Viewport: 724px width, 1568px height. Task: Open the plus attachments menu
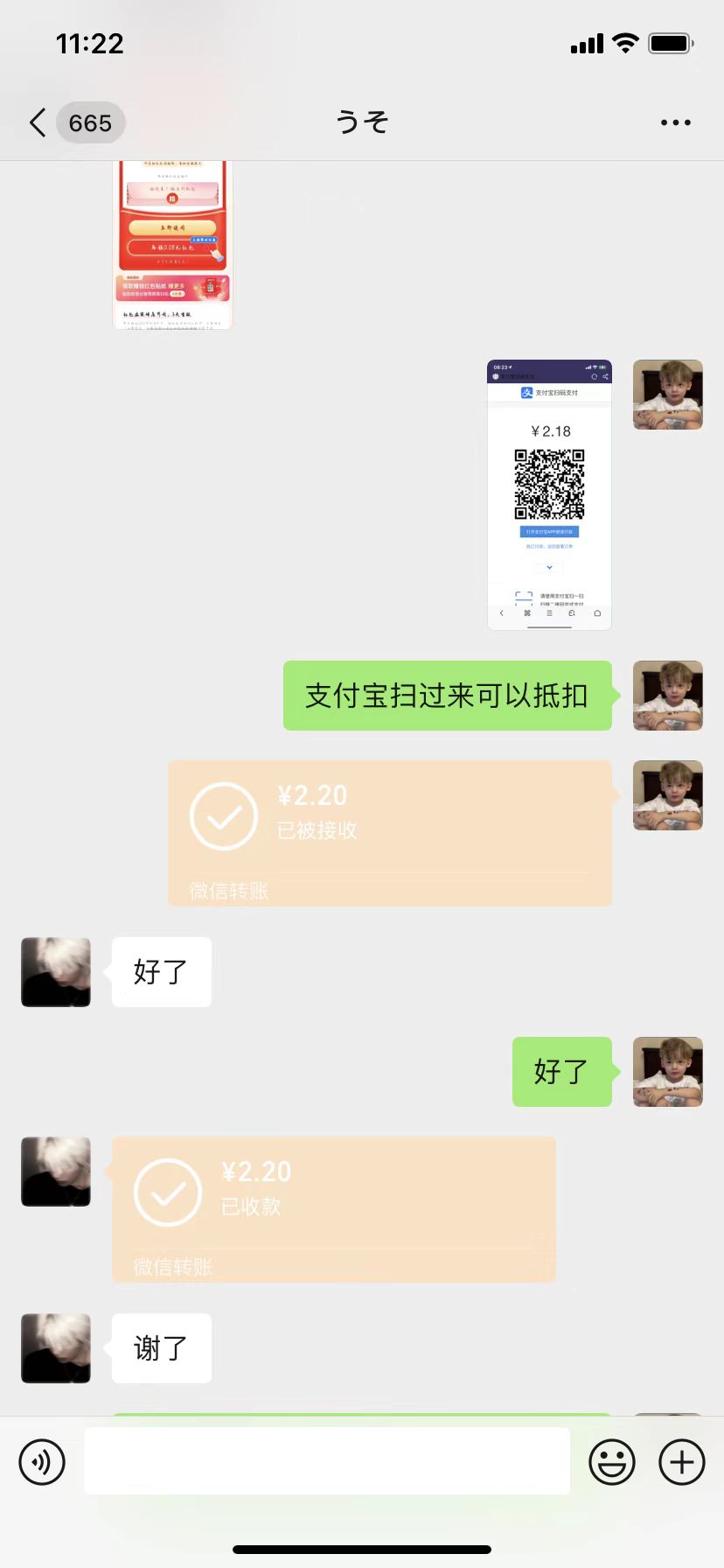tap(681, 1461)
